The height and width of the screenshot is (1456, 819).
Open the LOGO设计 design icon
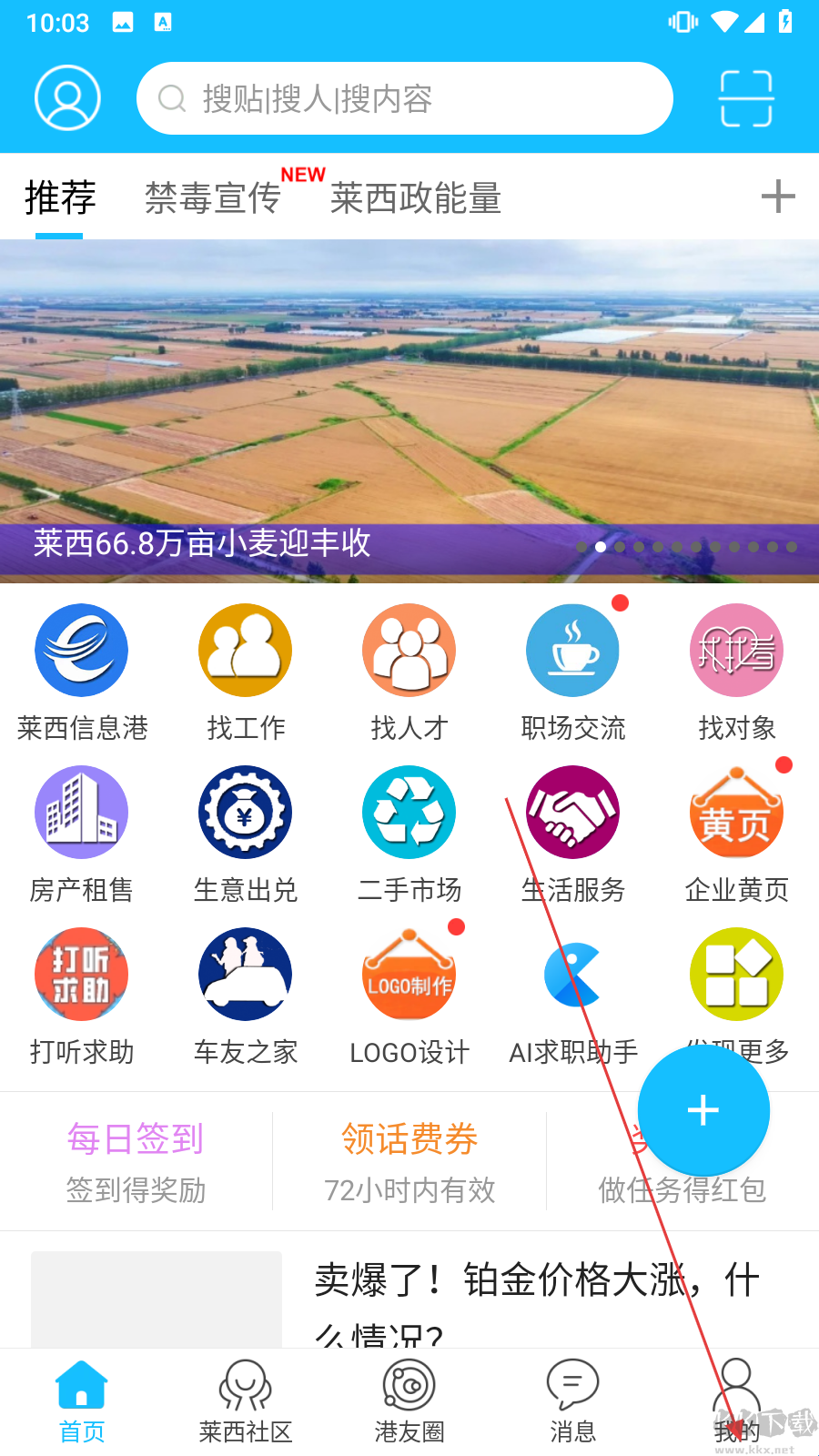(409, 974)
